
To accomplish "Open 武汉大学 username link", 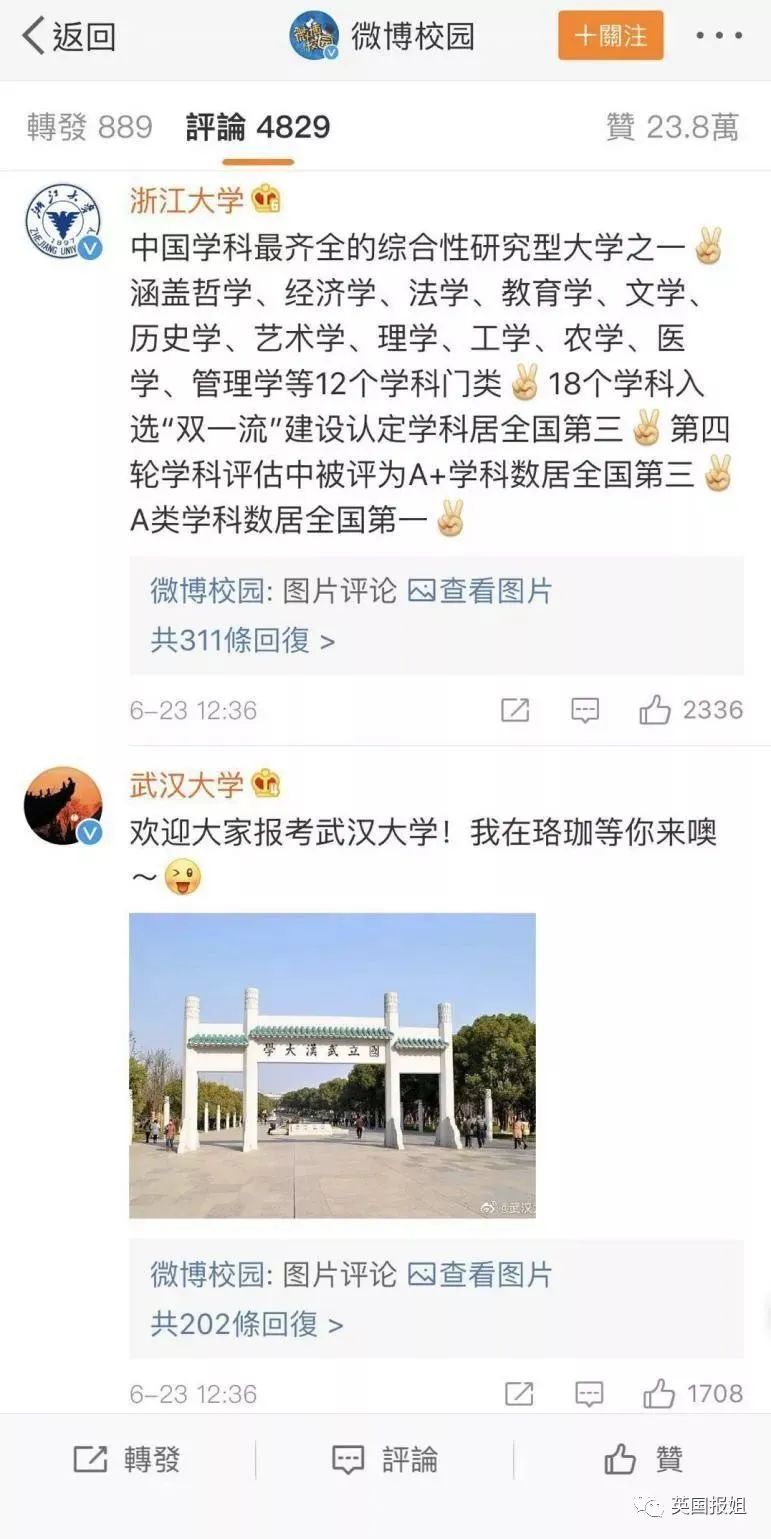I will click(x=186, y=785).
